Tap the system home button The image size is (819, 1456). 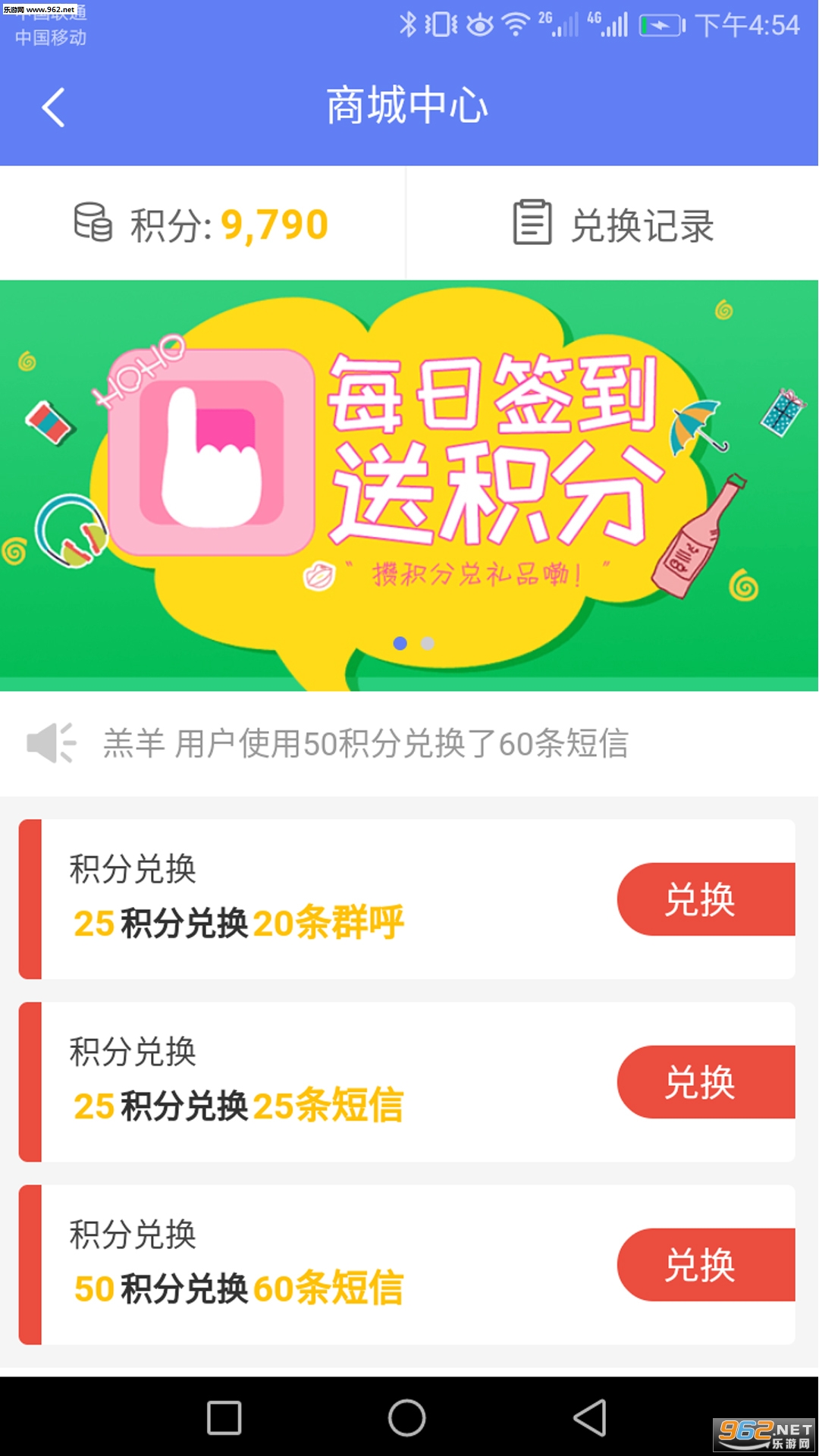(407, 1418)
